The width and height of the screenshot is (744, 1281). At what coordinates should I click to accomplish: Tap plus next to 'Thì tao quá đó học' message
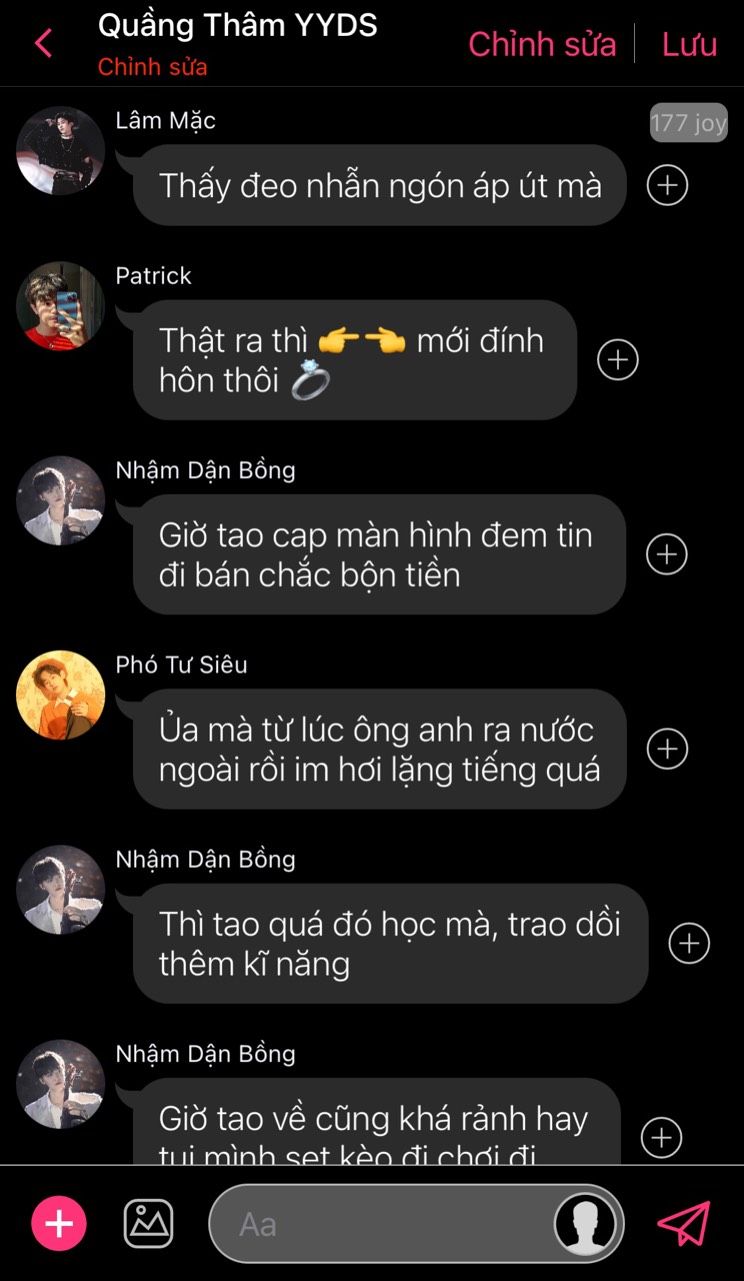pyautogui.click(x=689, y=943)
